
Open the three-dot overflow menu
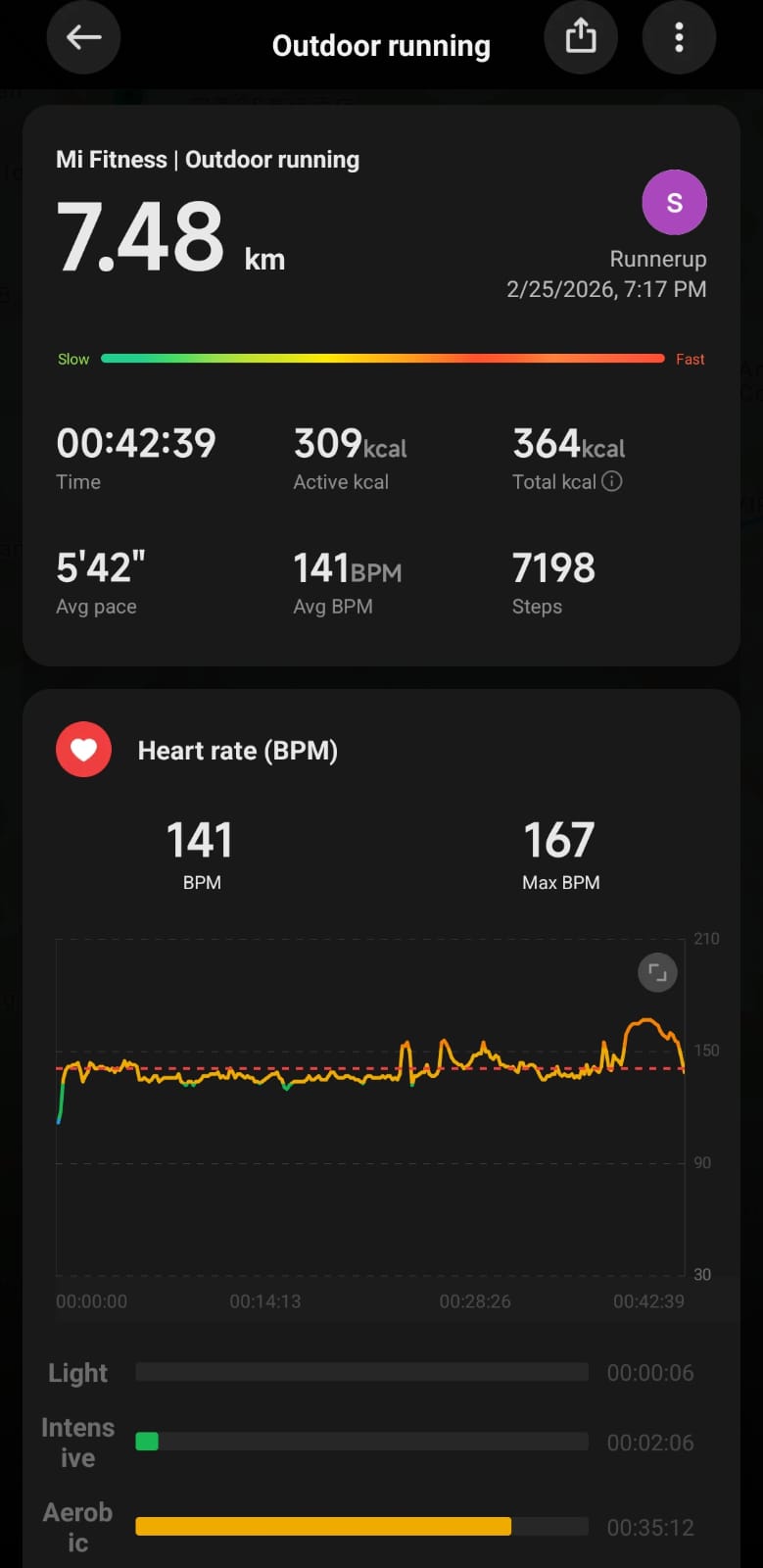(x=679, y=38)
